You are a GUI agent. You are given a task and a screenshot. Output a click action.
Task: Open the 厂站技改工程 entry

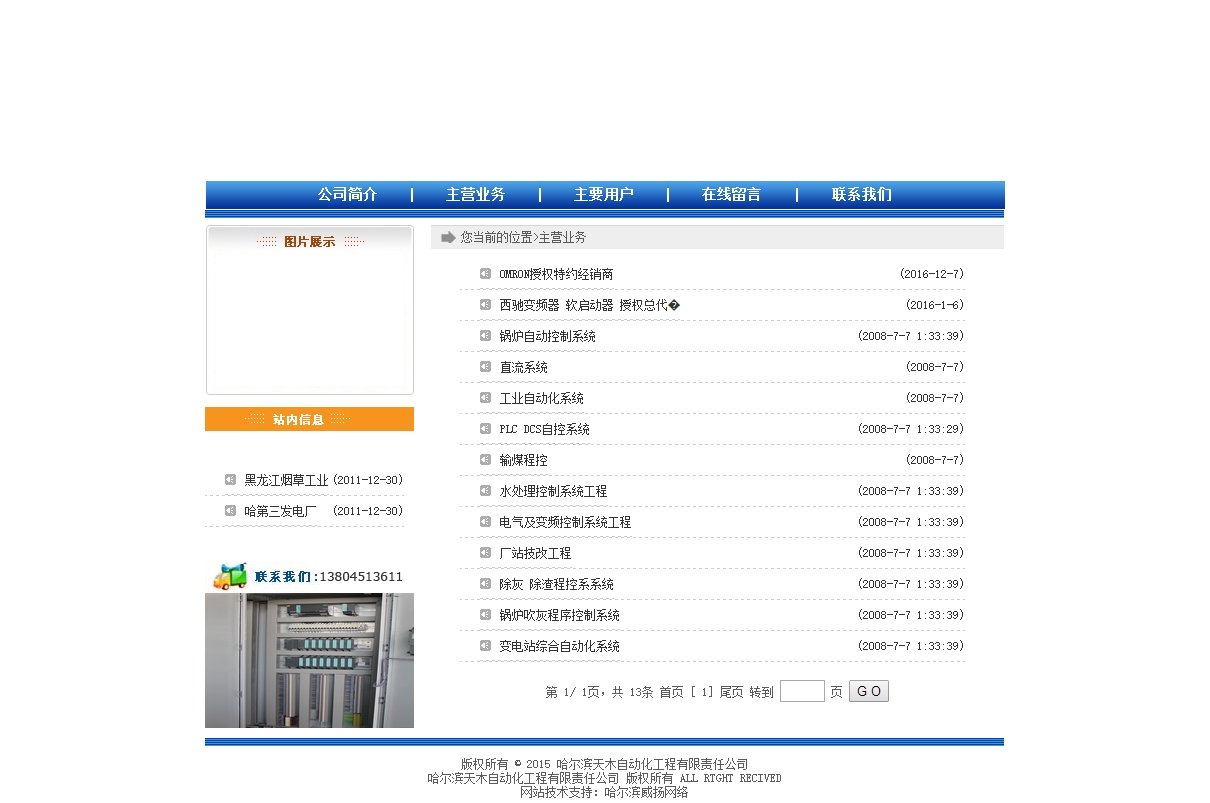pyautogui.click(x=535, y=553)
